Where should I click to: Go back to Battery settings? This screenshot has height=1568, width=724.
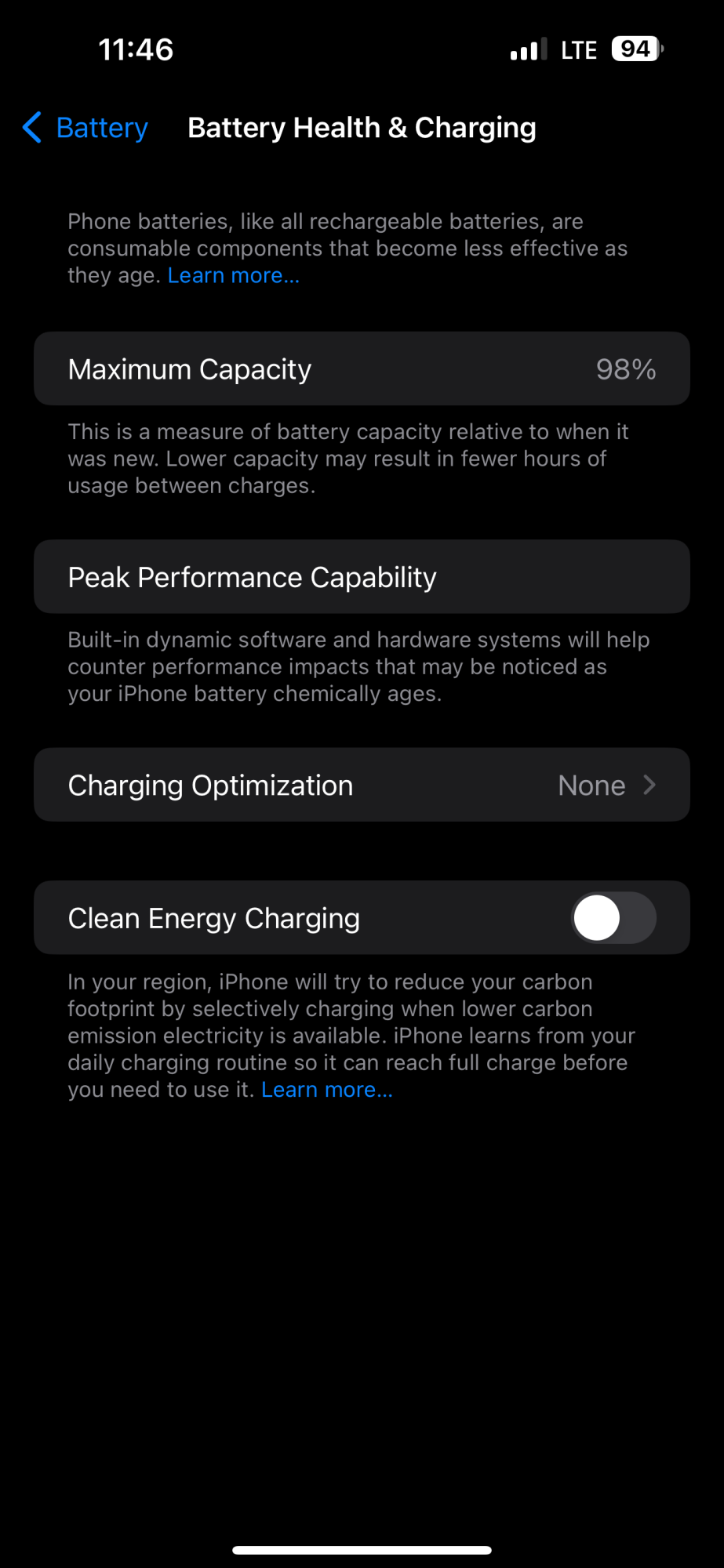pyautogui.click(x=86, y=128)
